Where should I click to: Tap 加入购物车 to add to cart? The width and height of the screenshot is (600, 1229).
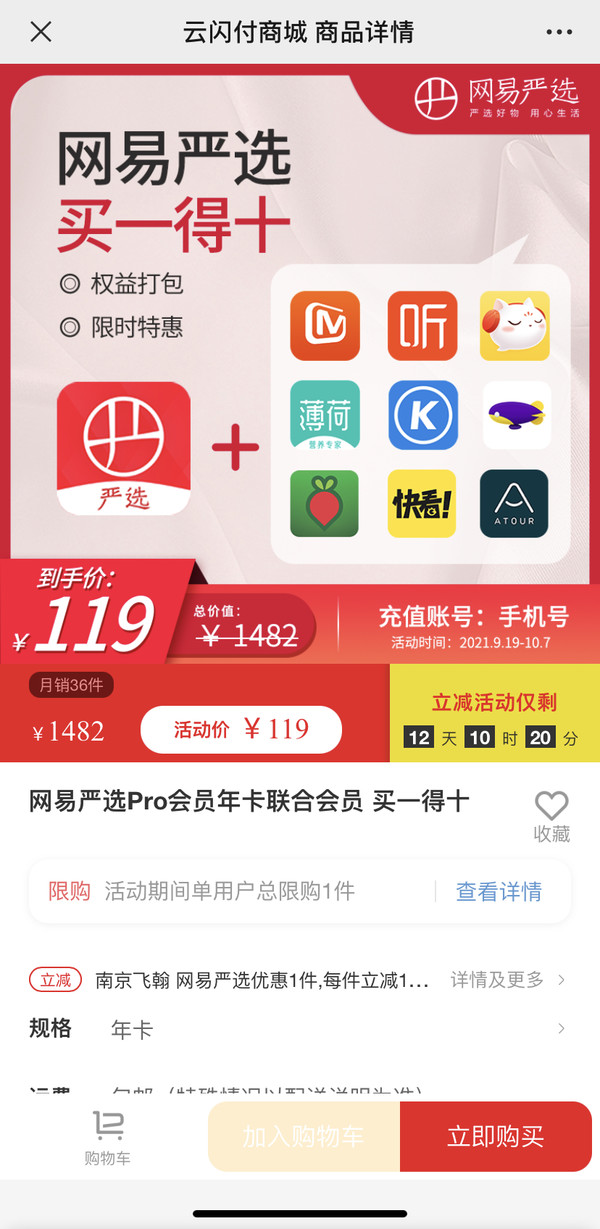(304, 1136)
